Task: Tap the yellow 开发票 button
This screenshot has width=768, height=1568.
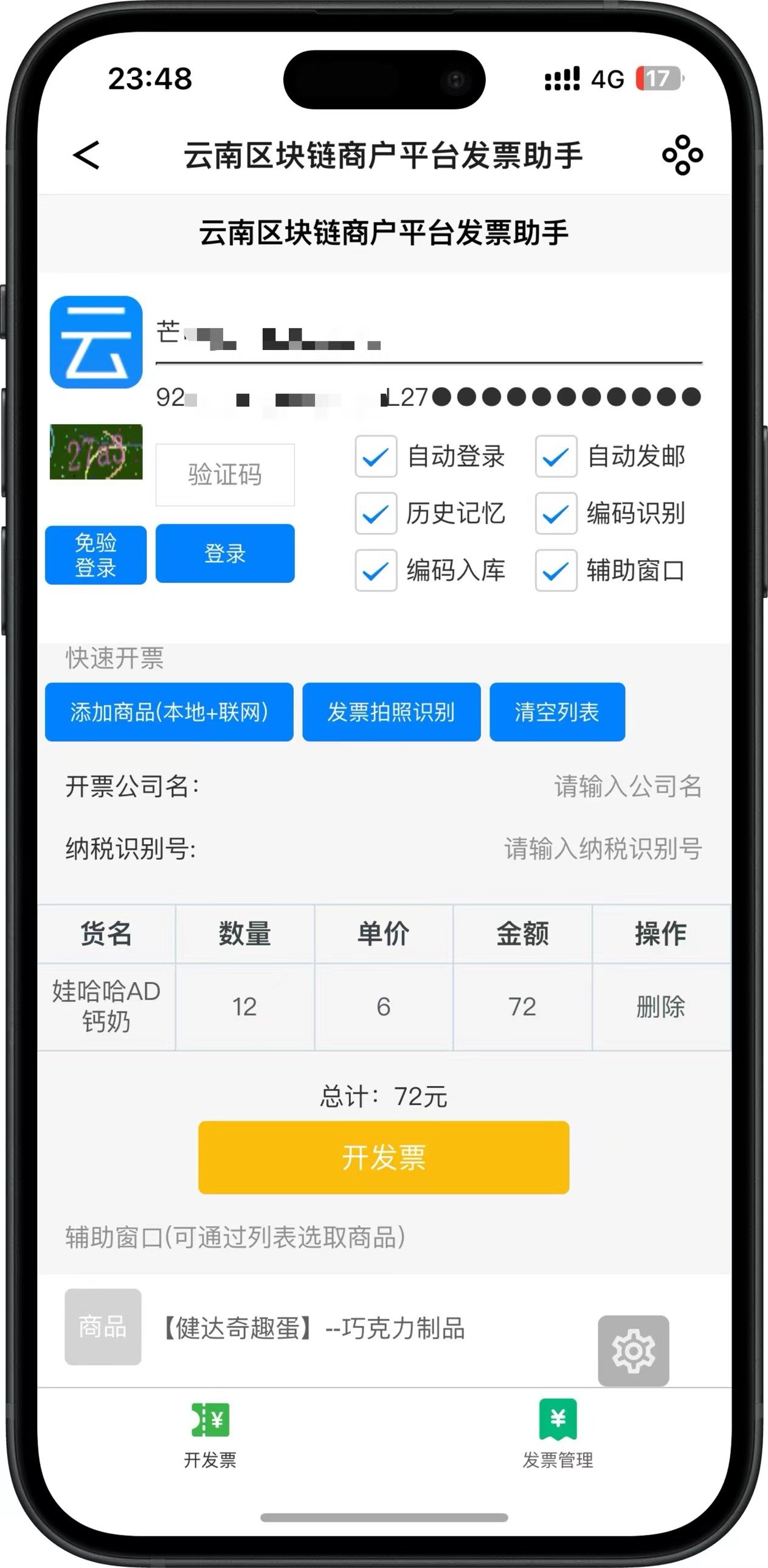Action: point(384,1157)
